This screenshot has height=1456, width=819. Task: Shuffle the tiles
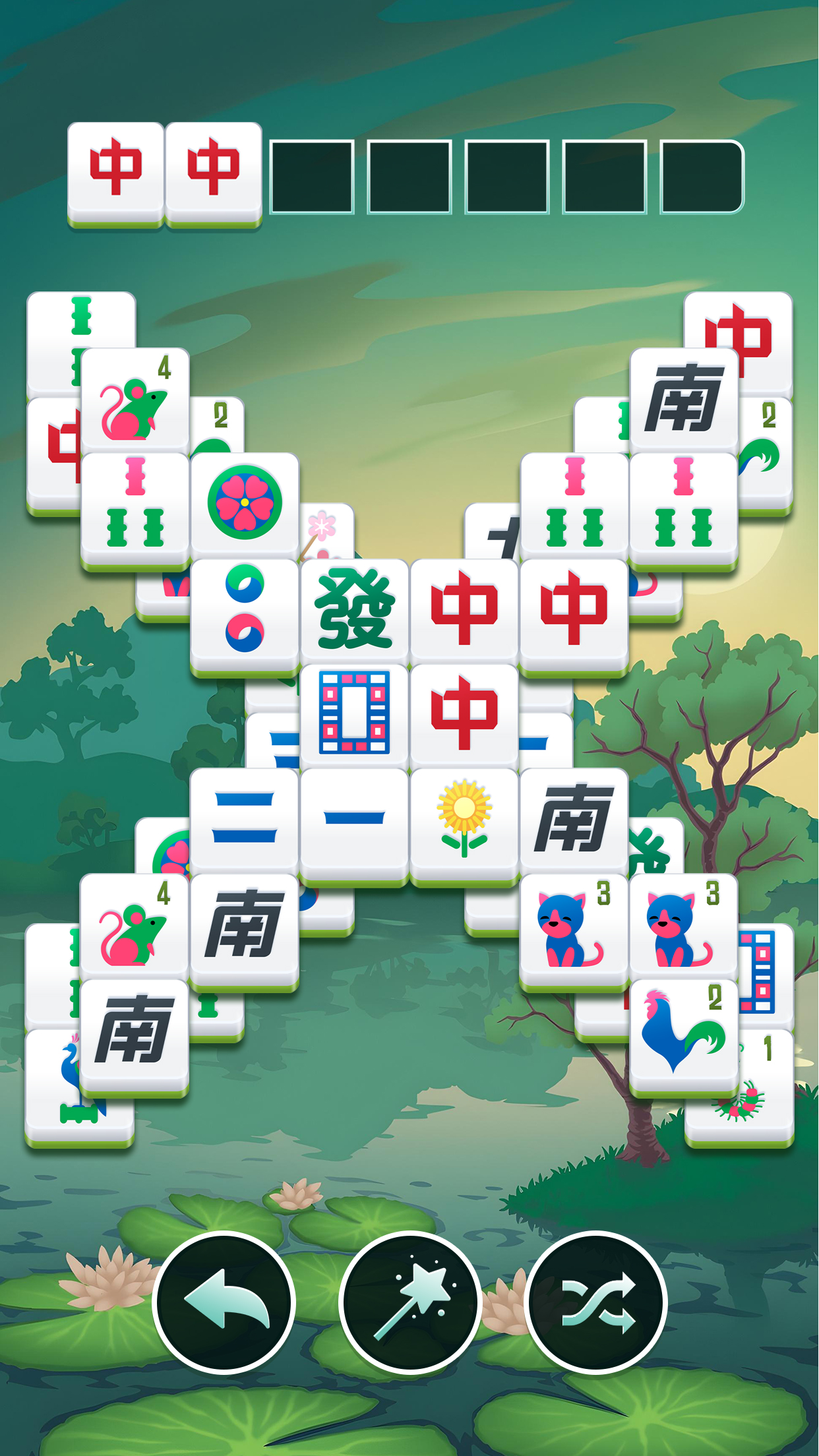[x=596, y=1303]
